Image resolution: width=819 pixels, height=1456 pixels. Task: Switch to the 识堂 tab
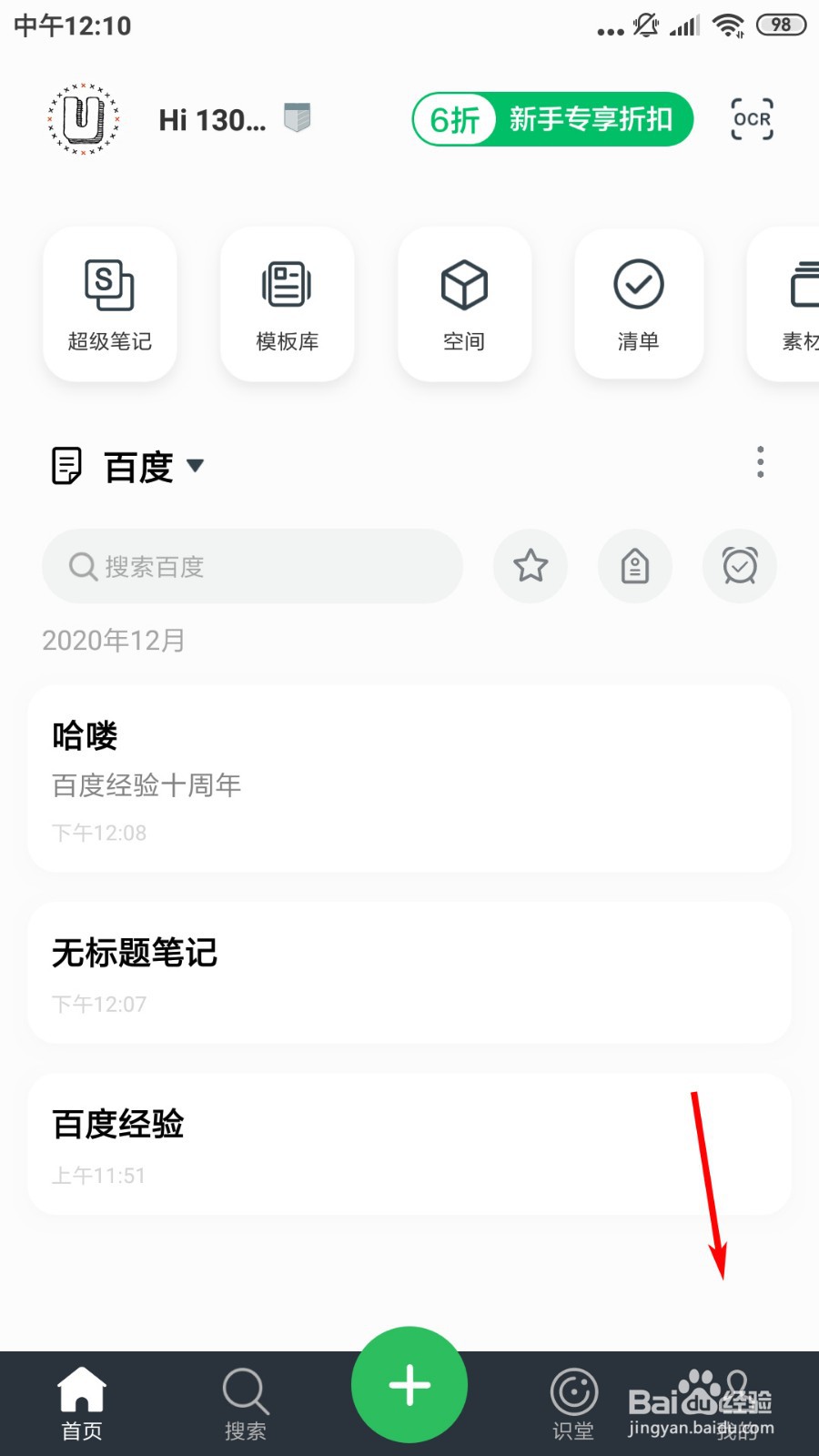pos(573,1401)
